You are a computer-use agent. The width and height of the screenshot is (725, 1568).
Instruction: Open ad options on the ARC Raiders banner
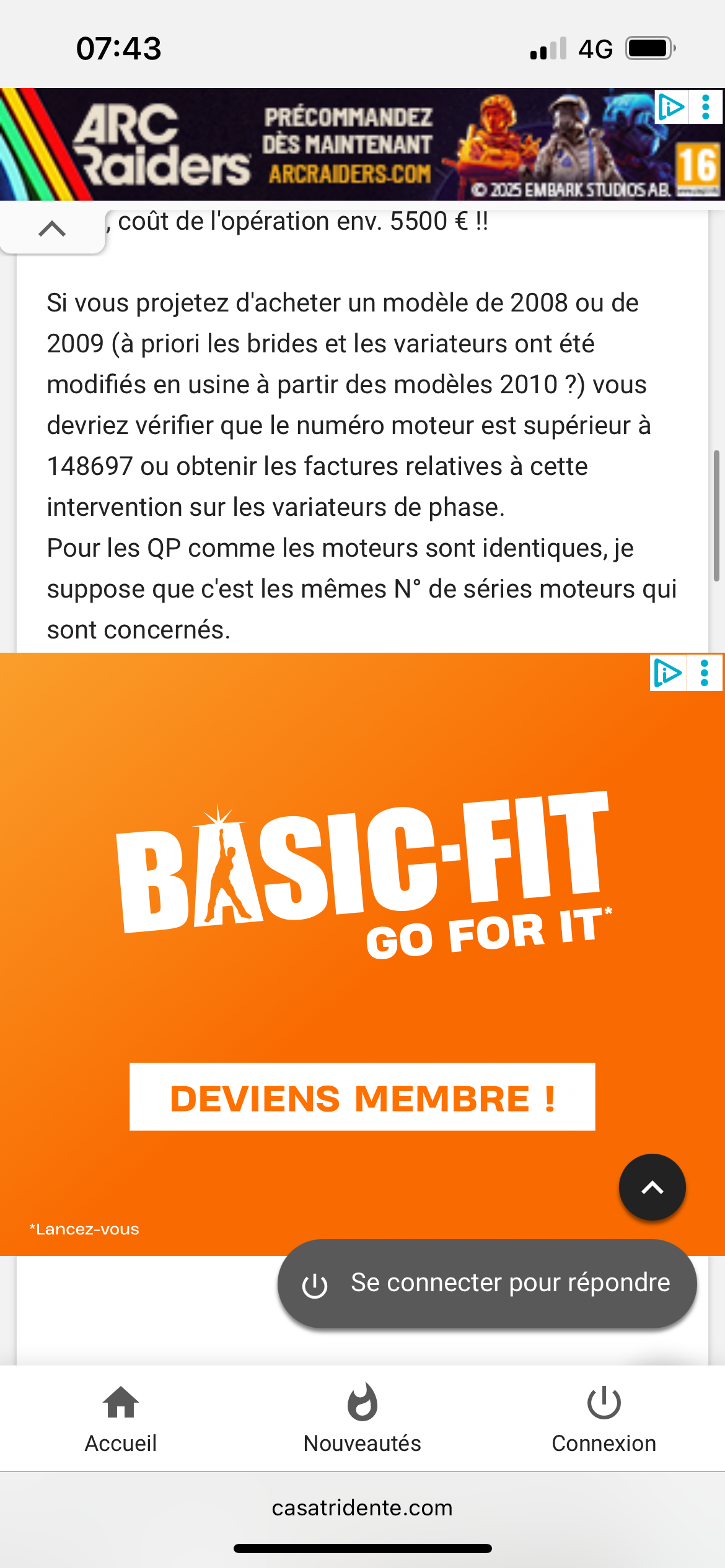point(706,107)
